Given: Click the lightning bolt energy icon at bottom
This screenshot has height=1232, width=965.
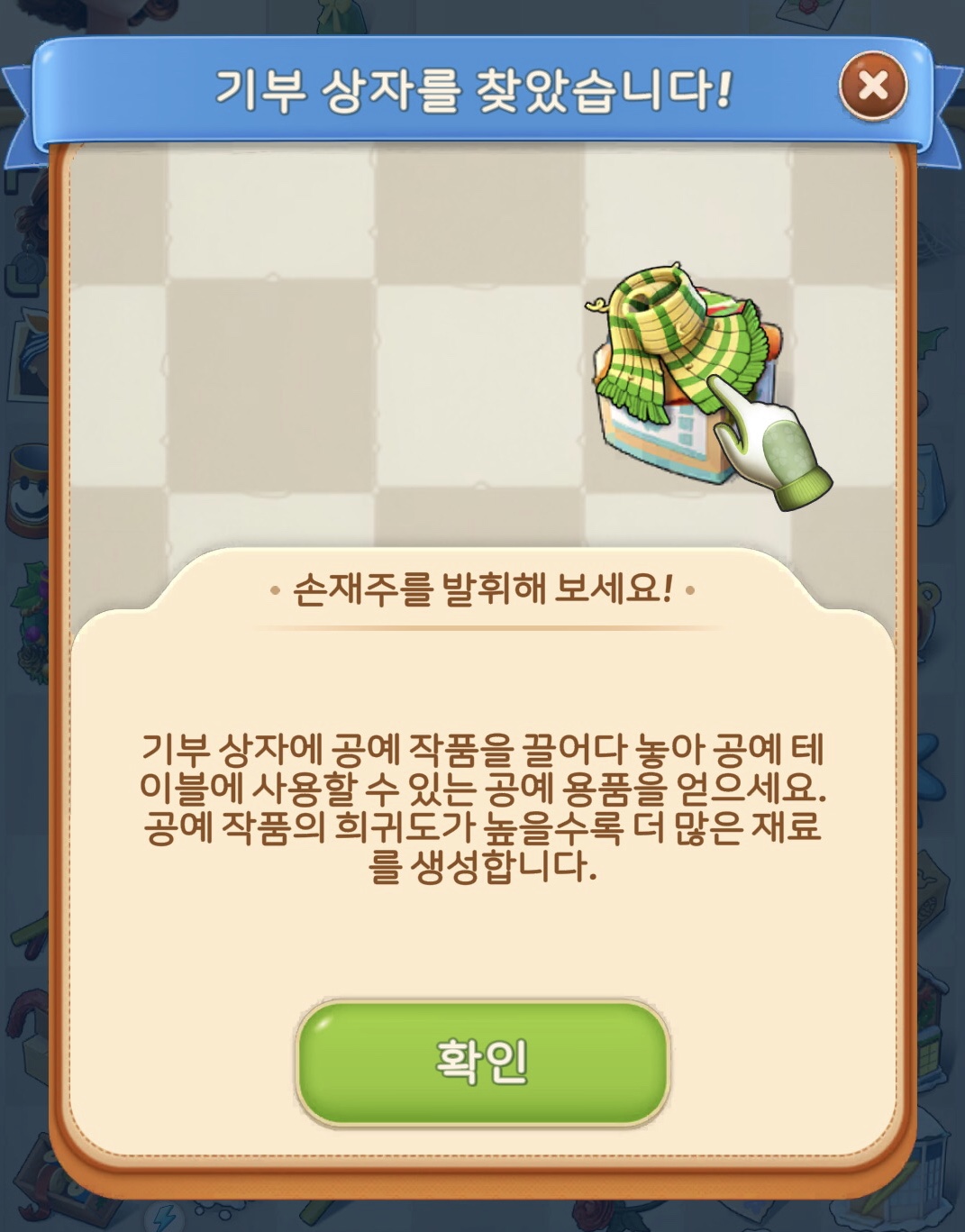Looking at the screenshot, I should [x=167, y=1218].
